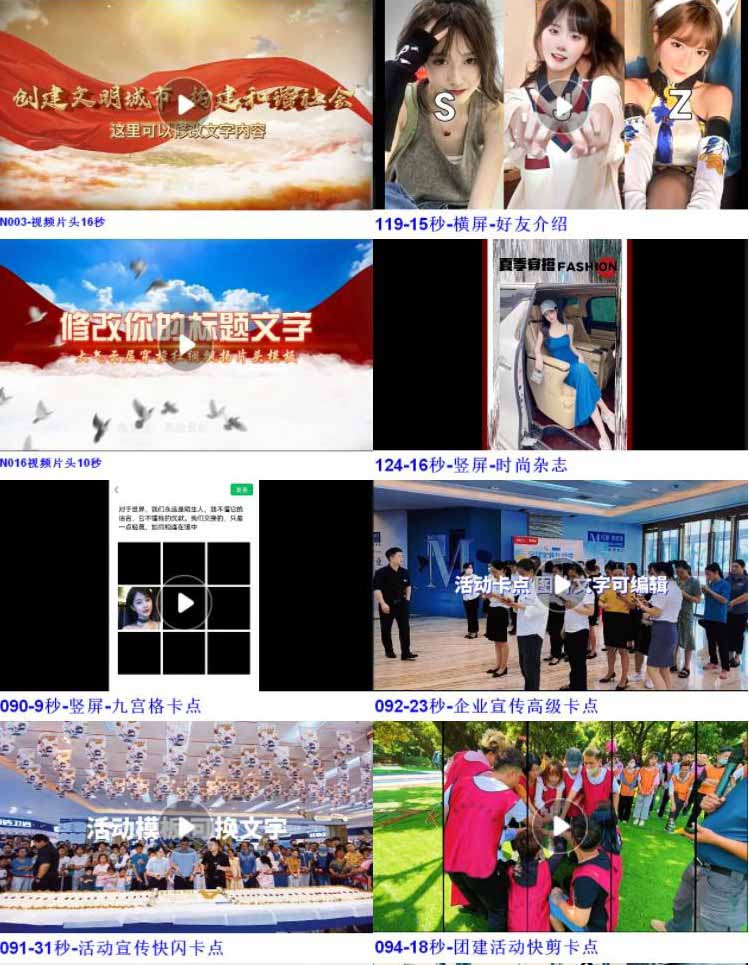
Task: Play the 092 企业宣传高级卡点 video
Action: click(561, 585)
